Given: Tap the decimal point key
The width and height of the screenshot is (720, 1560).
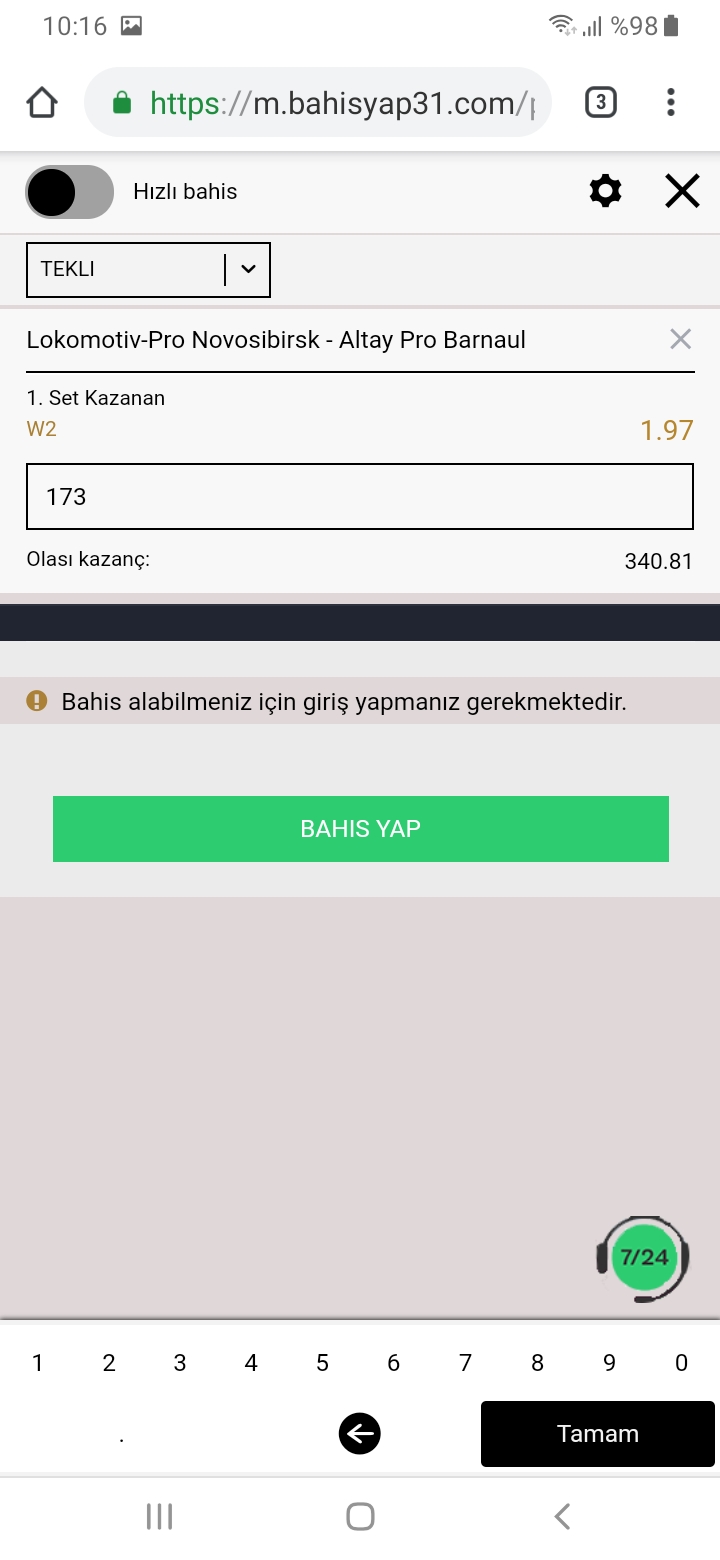Looking at the screenshot, I should pyautogui.click(x=121, y=1435).
